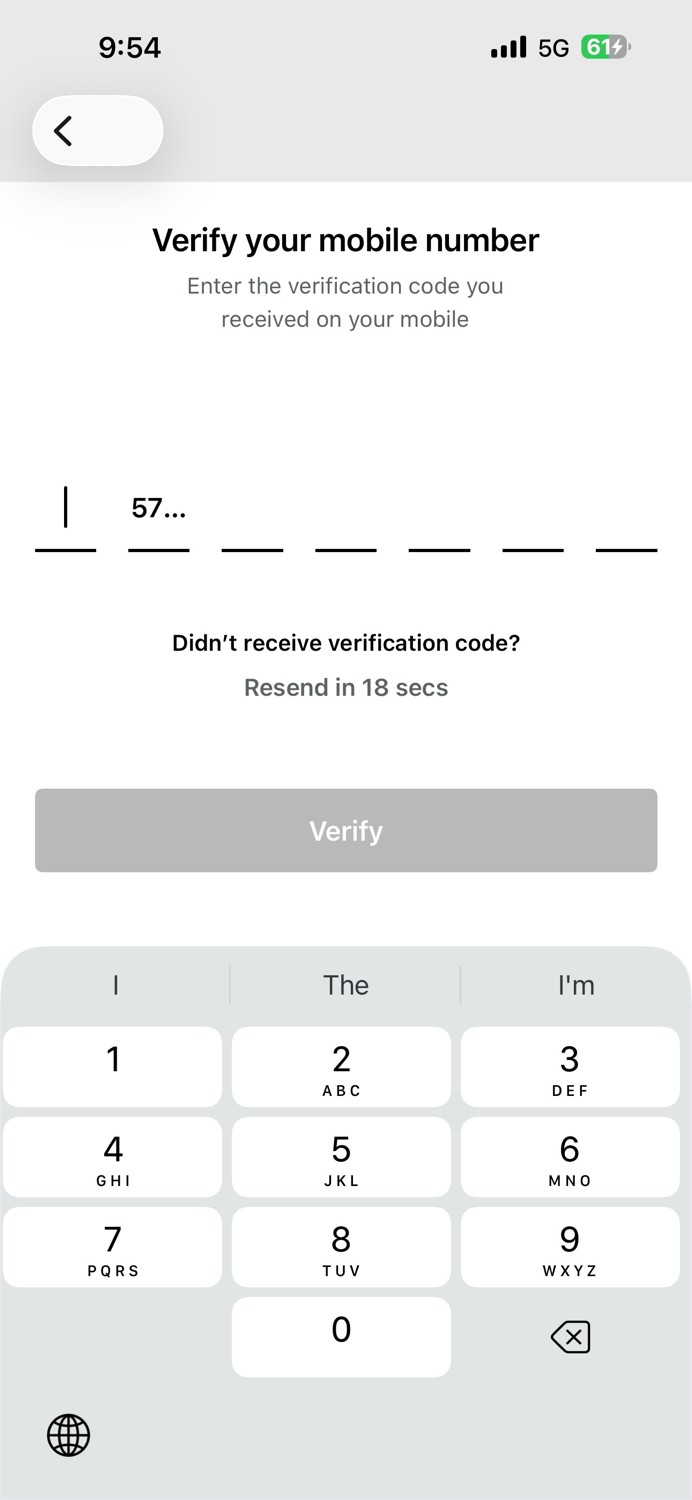Pick the "I'm" keyboard suggestion

pyautogui.click(x=576, y=985)
